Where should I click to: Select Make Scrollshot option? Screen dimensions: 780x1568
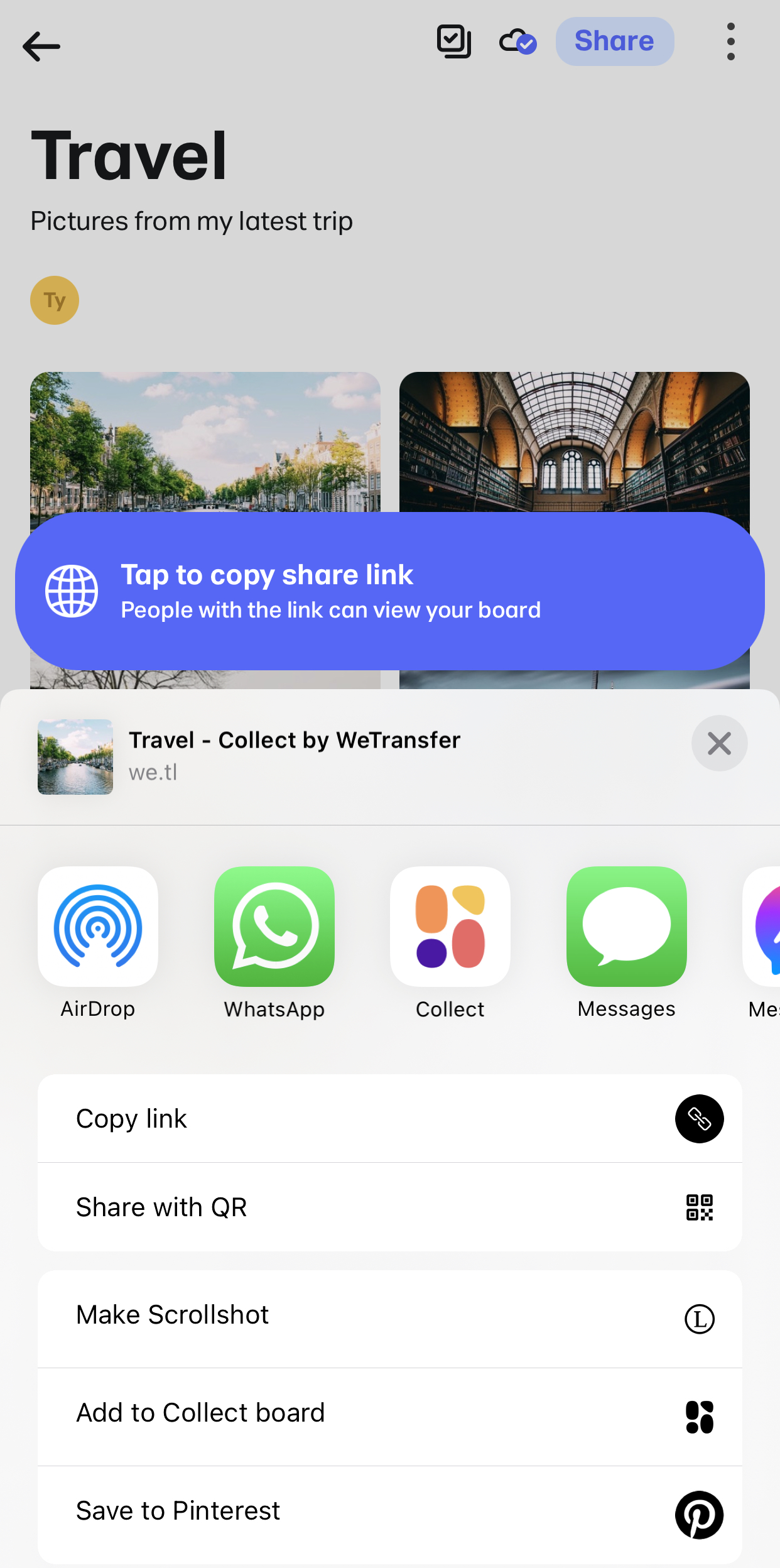click(x=389, y=1314)
